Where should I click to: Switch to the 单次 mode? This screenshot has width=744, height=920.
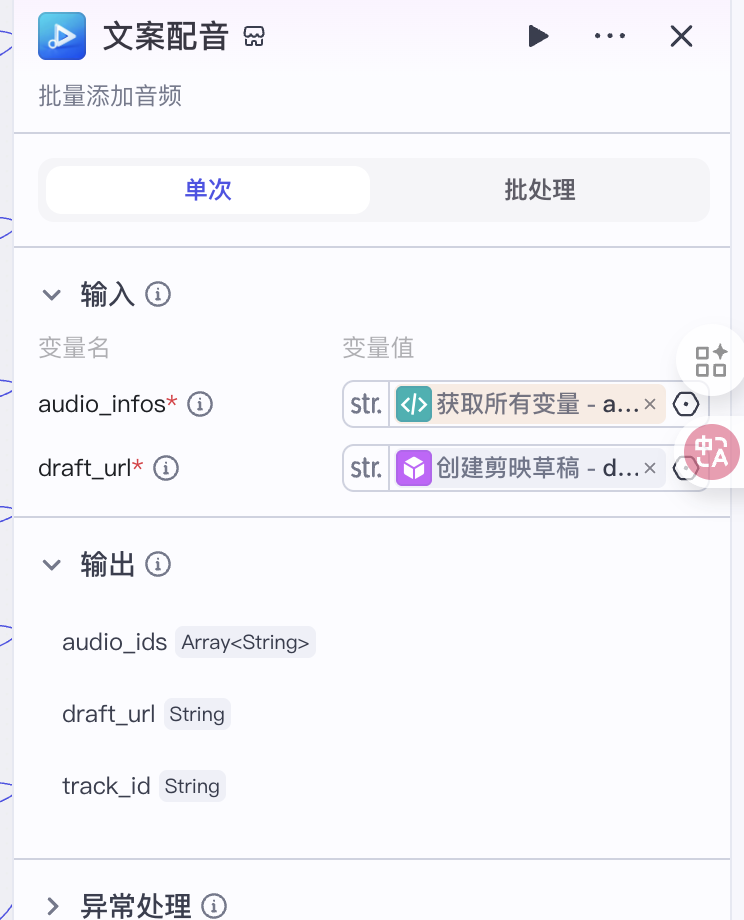coord(208,190)
